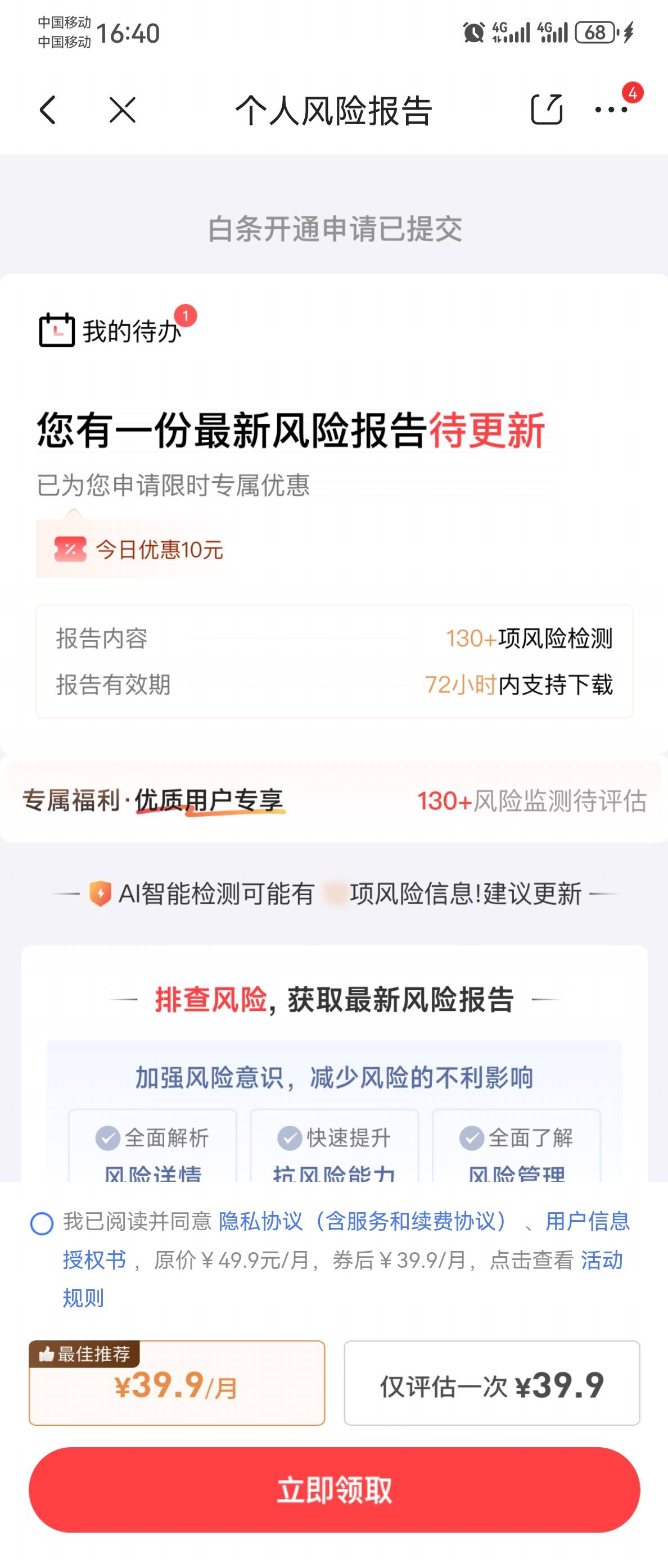Viewport: 668px width, 1568px height.
Task: Tap the red 立即领取 button
Action: tap(335, 1490)
